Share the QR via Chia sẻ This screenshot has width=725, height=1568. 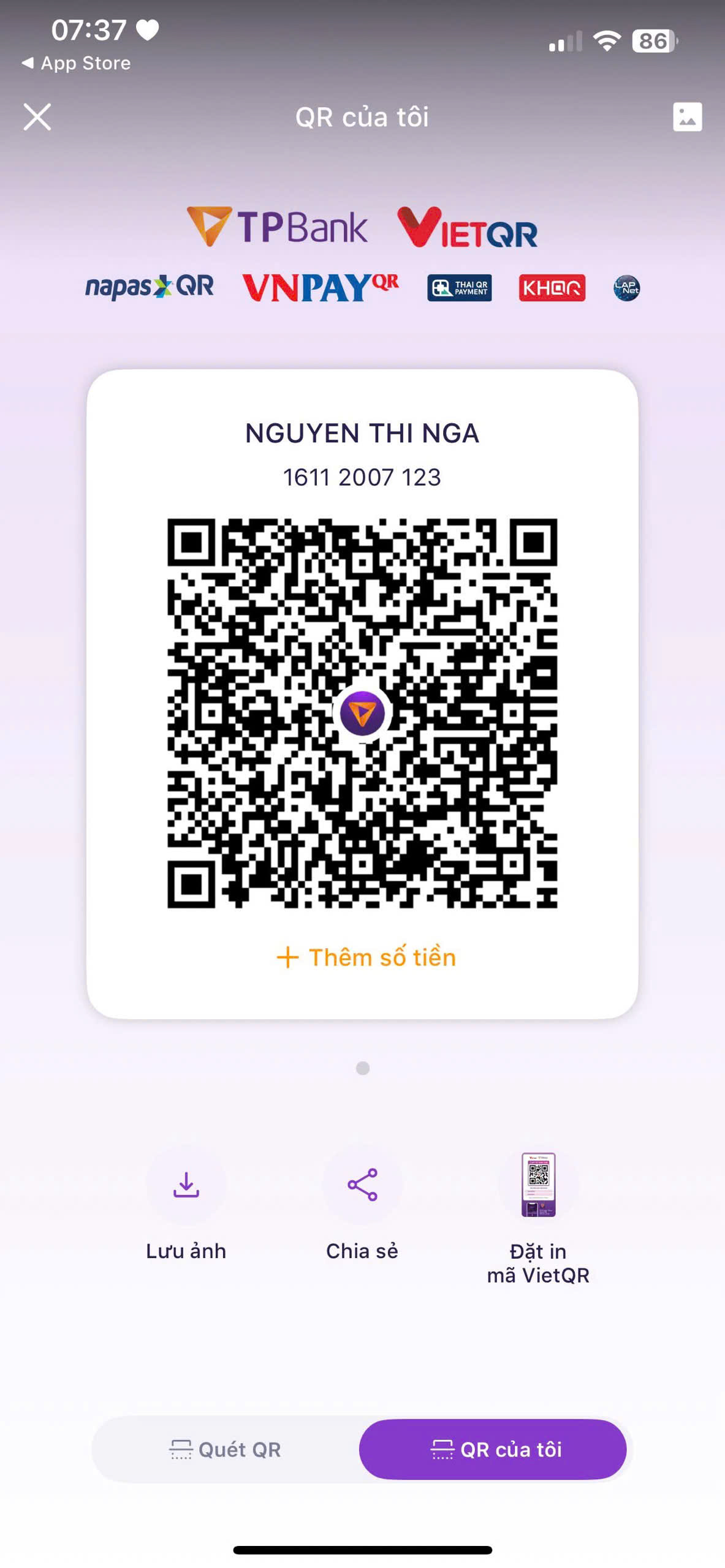(362, 1185)
